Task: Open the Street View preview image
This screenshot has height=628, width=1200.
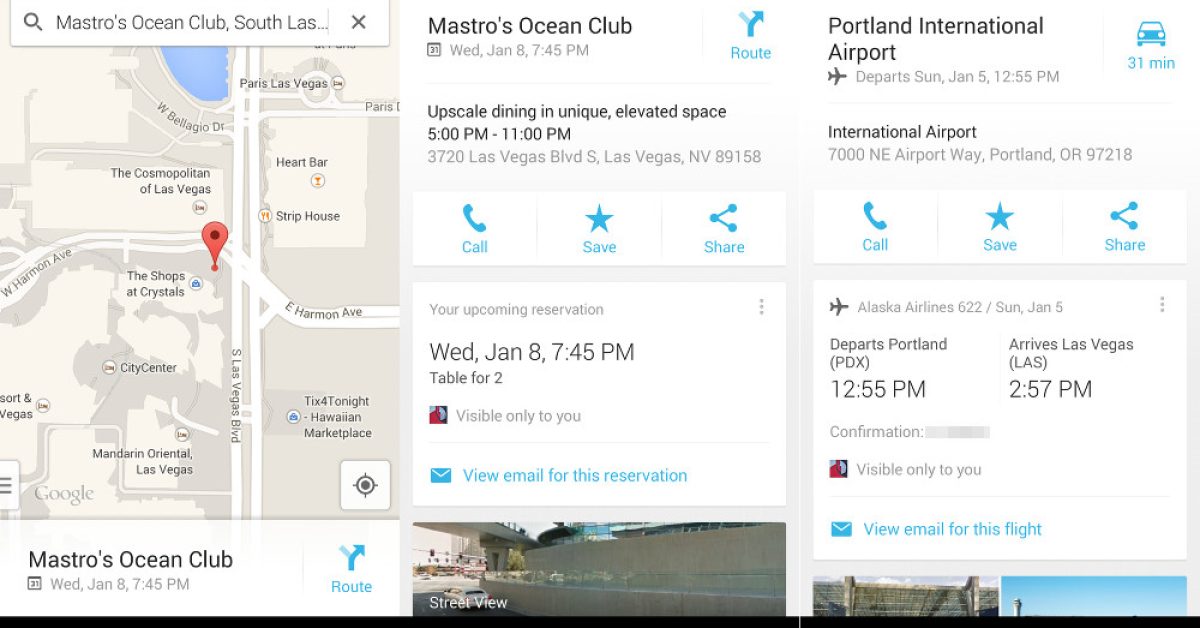Action: (599, 568)
